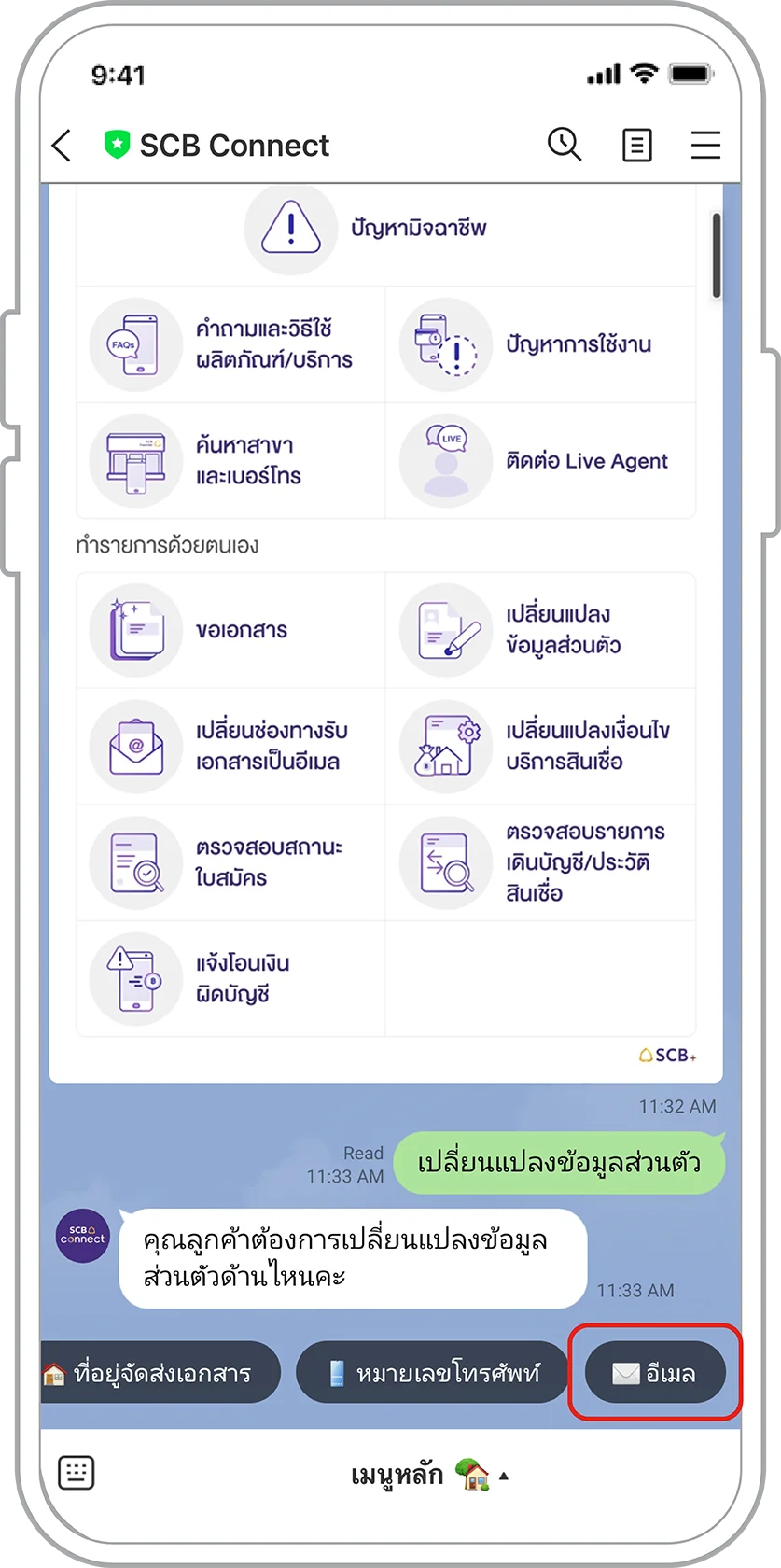Open the chat notes icon
The image size is (781, 1568).
click(x=636, y=146)
